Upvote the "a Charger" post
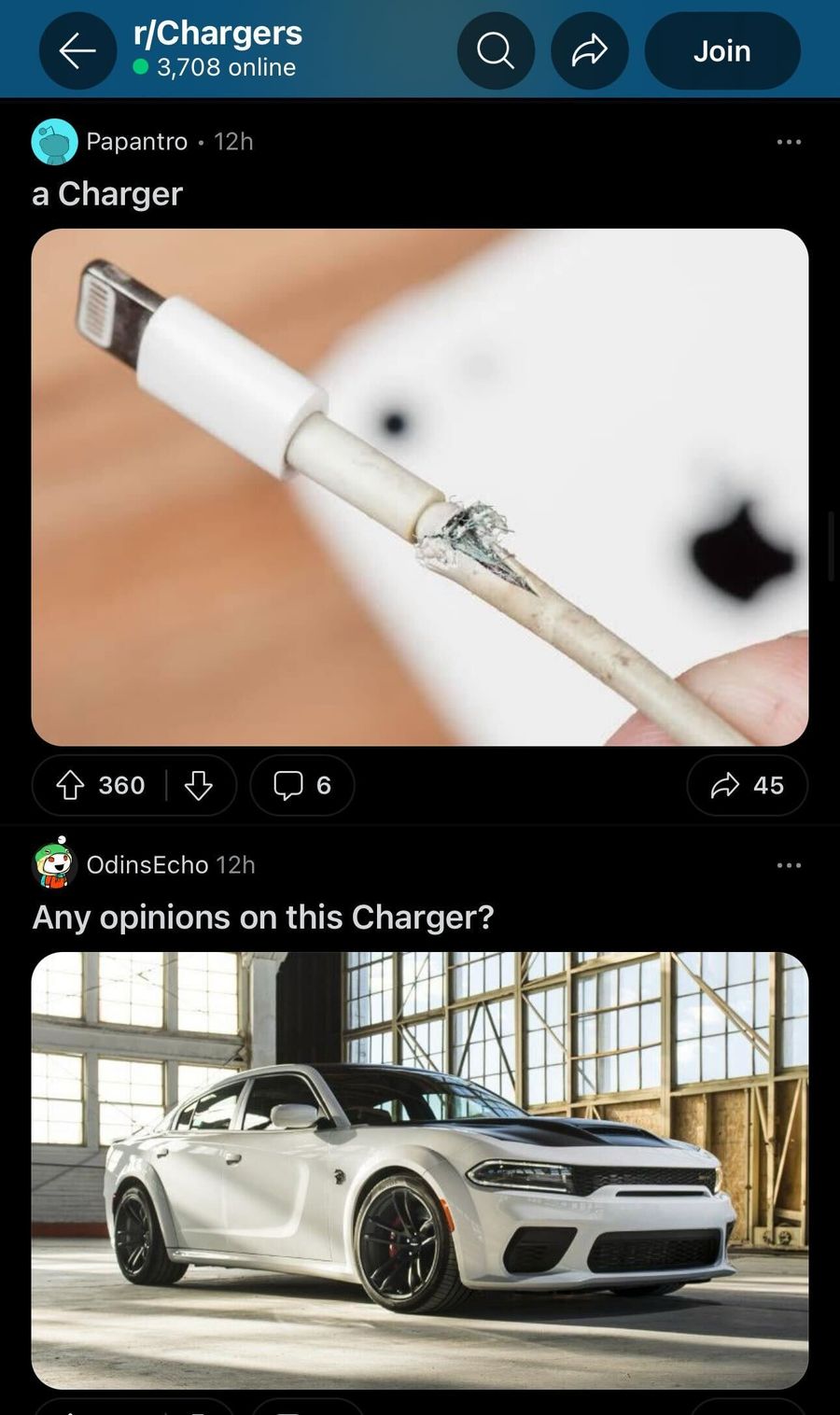The width and height of the screenshot is (840, 1415). 72,785
